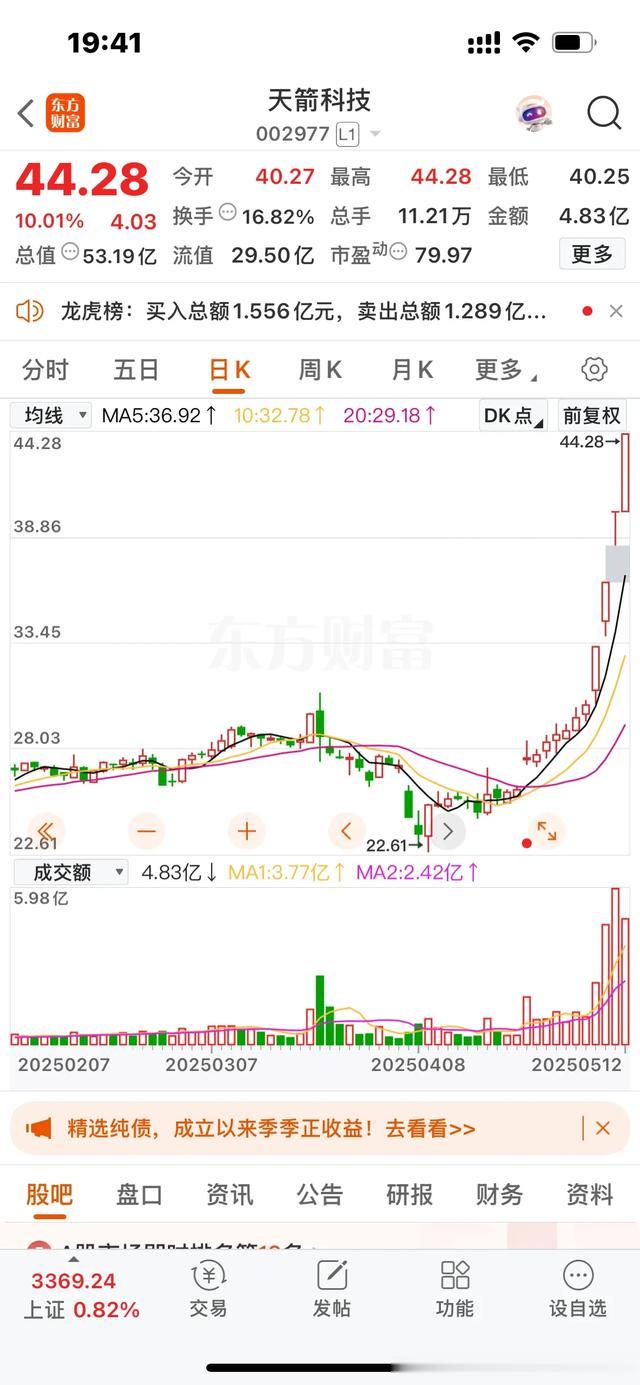
Task: Add this stock via 设自选
Action: 577,1289
